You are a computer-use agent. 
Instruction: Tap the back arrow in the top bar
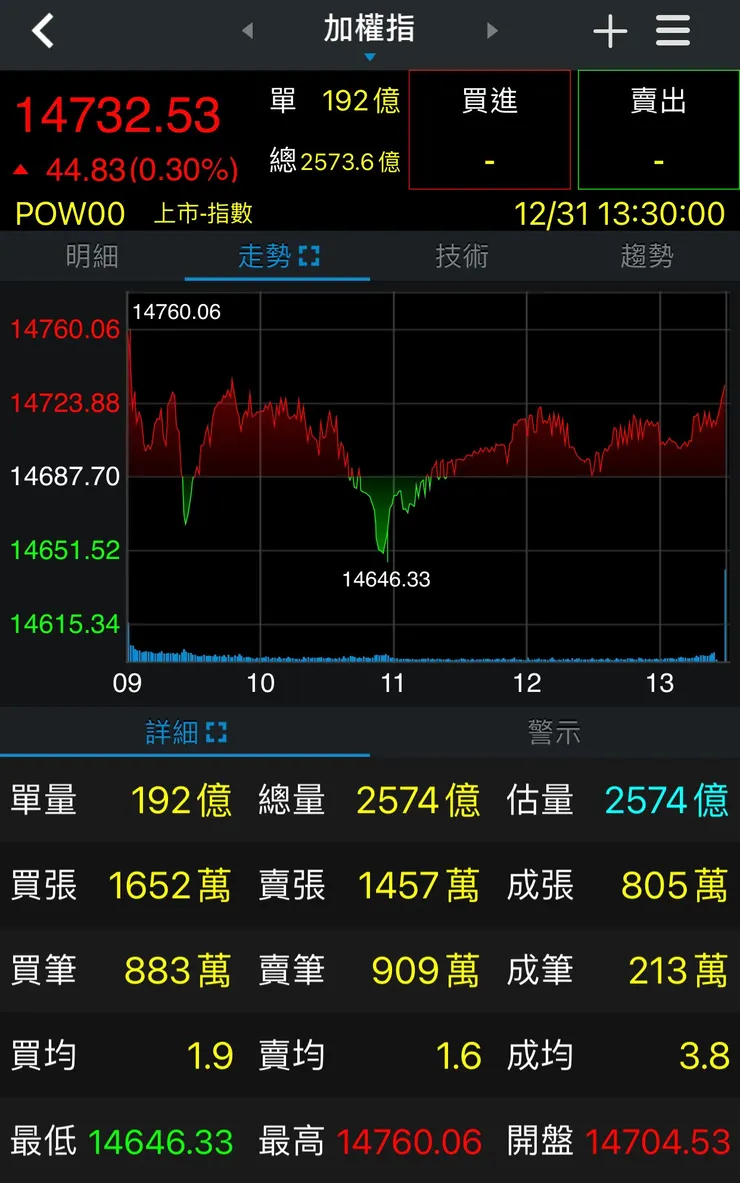click(42, 31)
